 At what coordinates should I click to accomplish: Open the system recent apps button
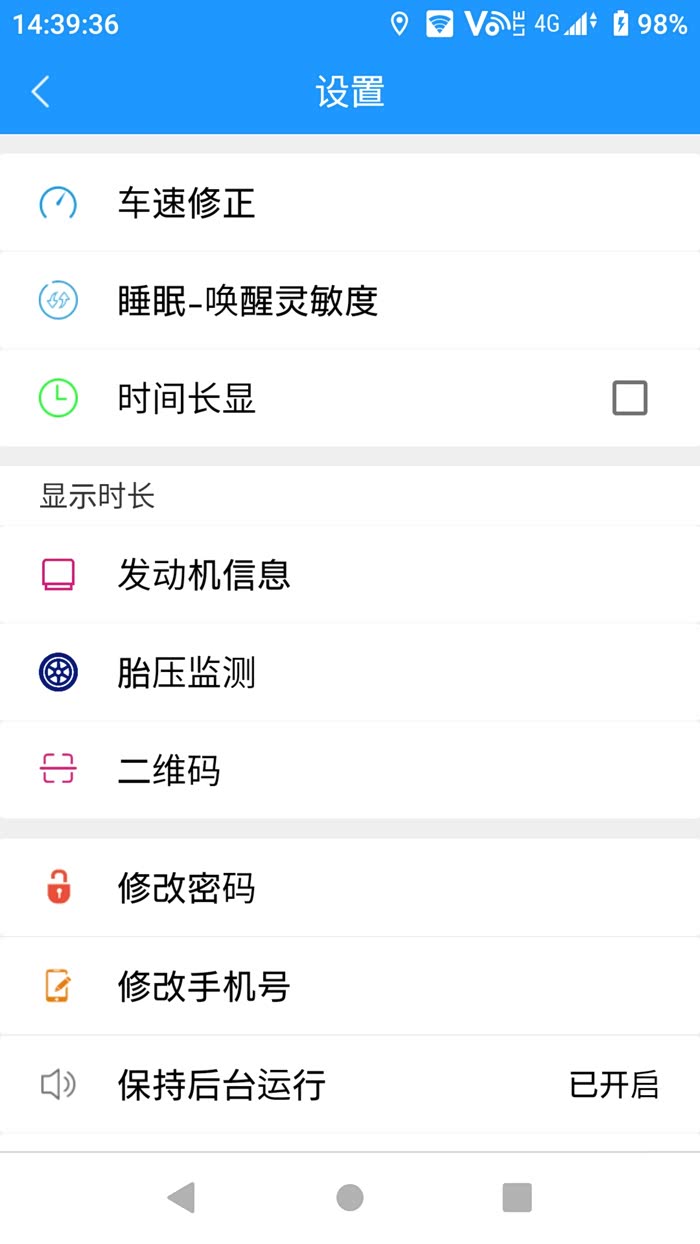tap(517, 1197)
